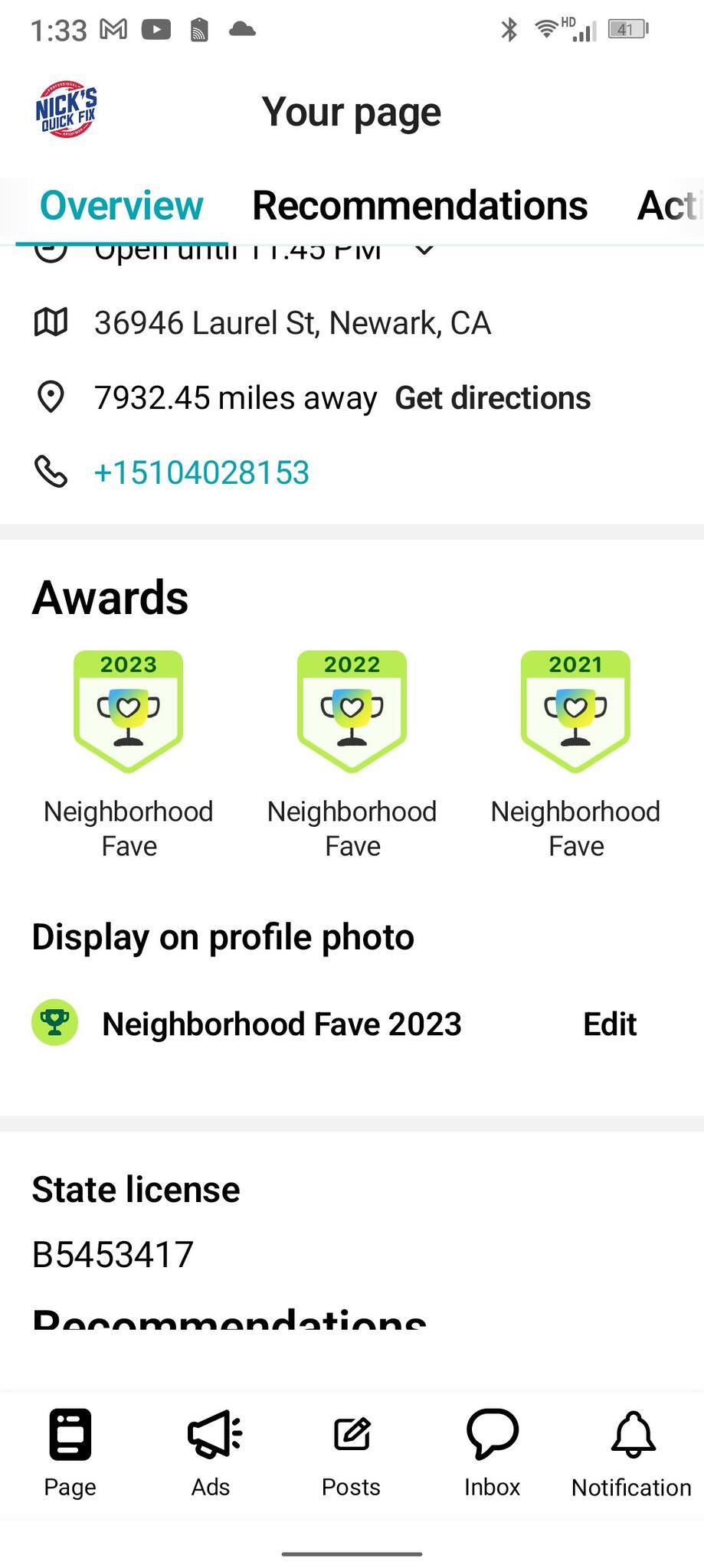Call the +15104028153 phone number
704x1568 pixels.
click(201, 472)
